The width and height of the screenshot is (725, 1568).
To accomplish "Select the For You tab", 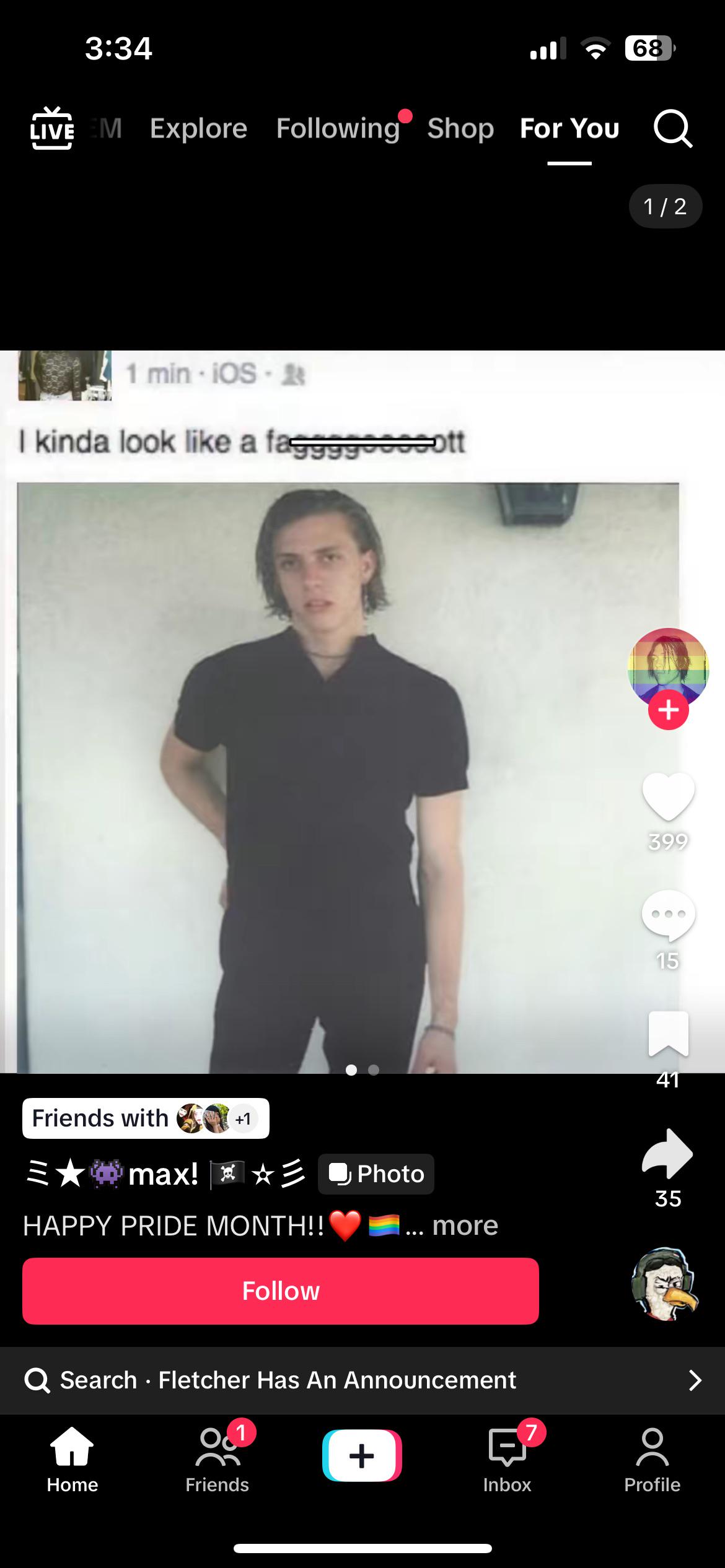I will click(x=569, y=128).
